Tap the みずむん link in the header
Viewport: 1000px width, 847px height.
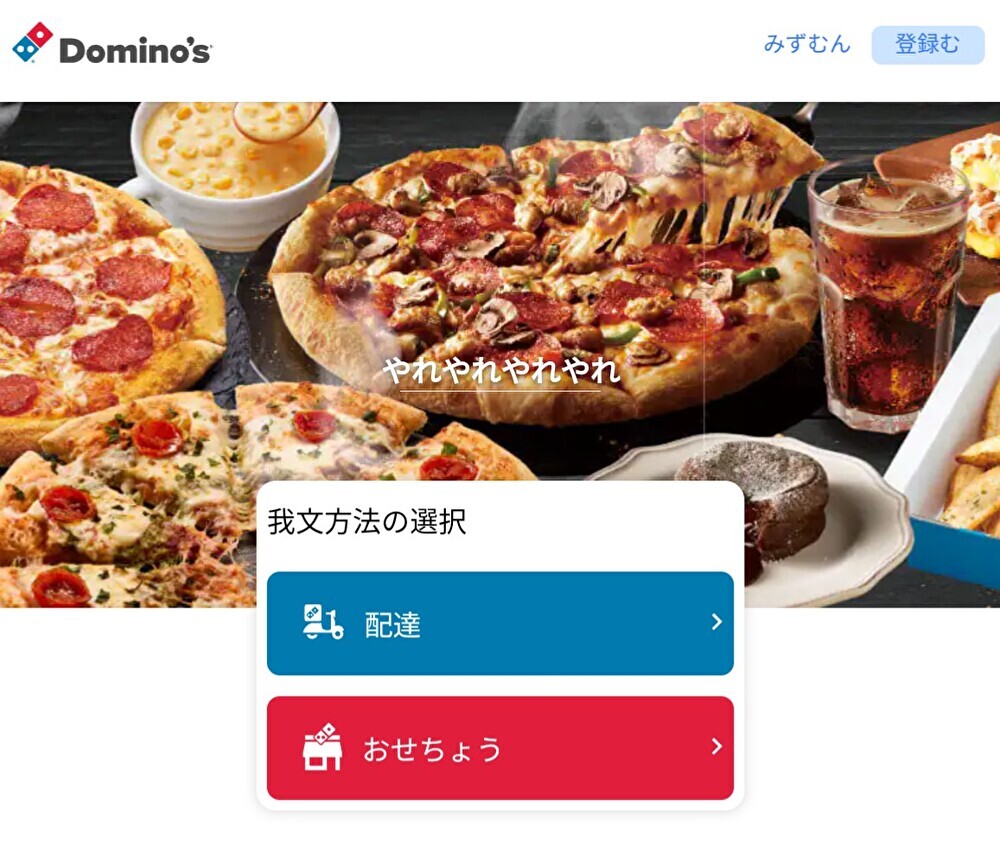806,44
